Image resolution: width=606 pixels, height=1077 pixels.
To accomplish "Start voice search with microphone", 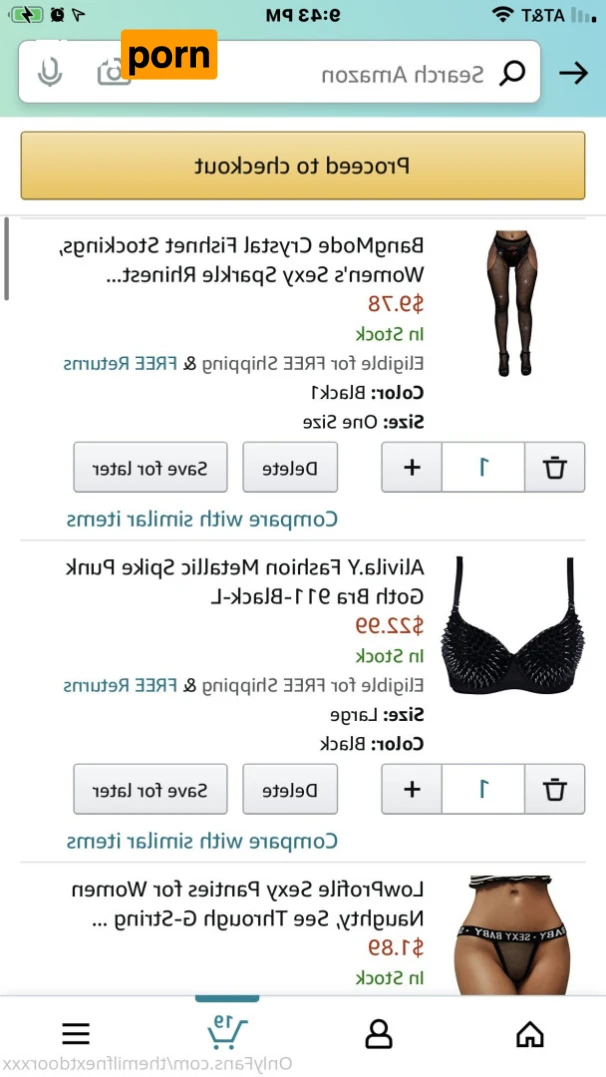I will pos(48,73).
